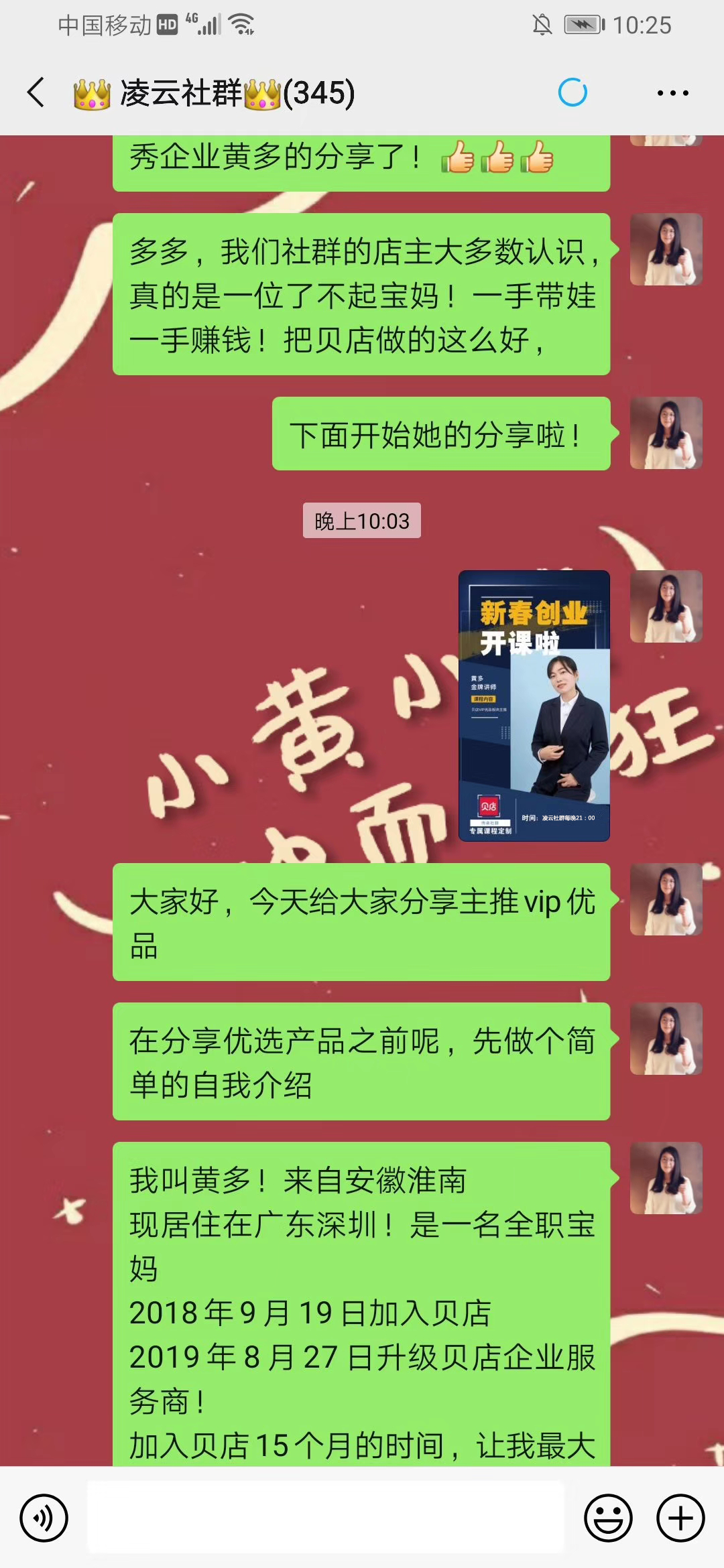Open the 新春创业开课啦 poster image
This screenshot has height=1568, width=724.
point(534,706)
